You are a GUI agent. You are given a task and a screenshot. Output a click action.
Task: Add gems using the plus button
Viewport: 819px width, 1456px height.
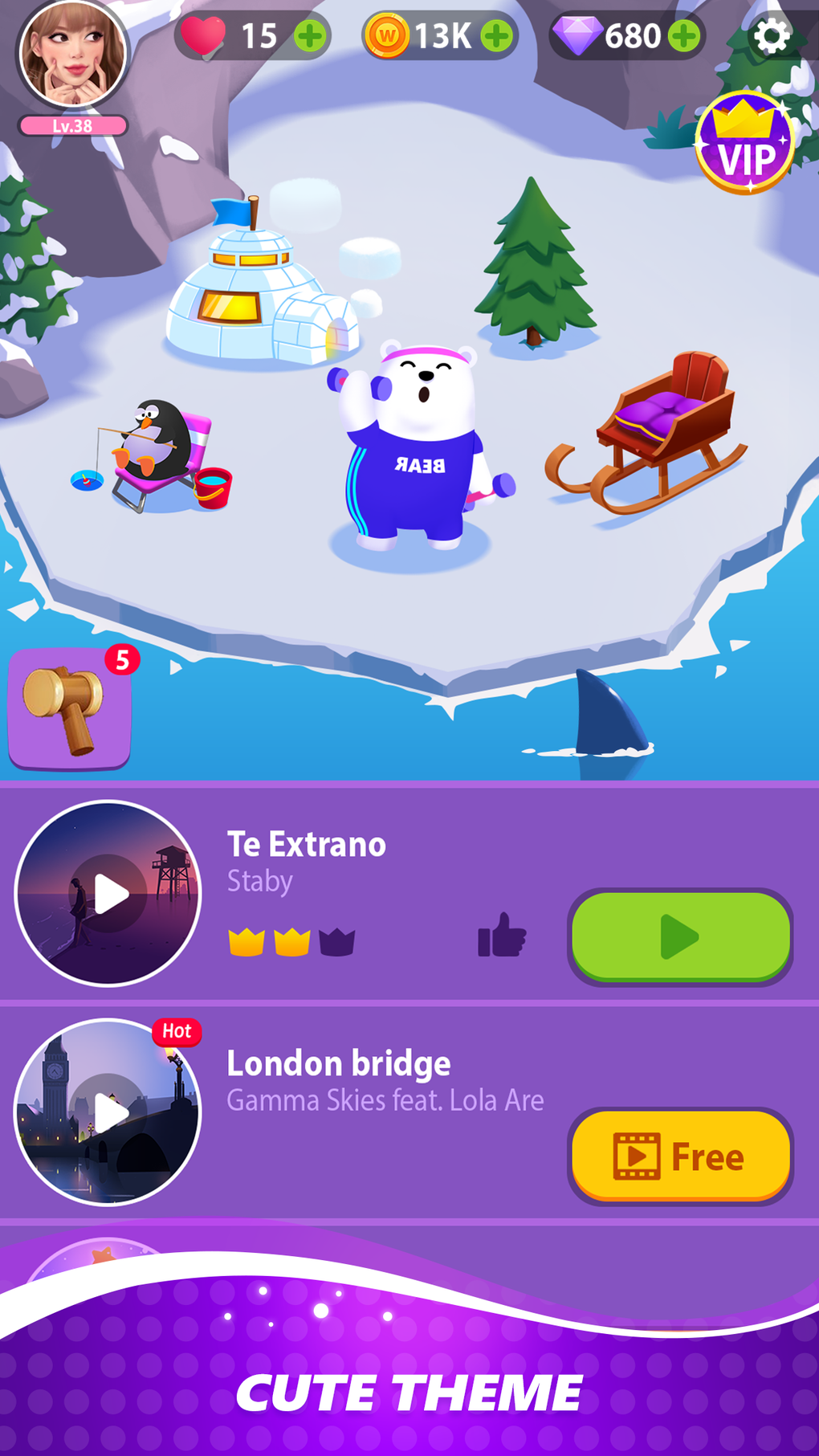683,35
